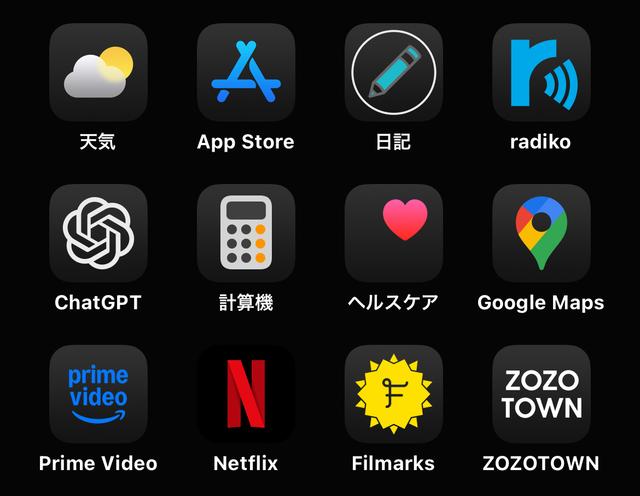Tap the Filmarks app icon

coord(393,394)
